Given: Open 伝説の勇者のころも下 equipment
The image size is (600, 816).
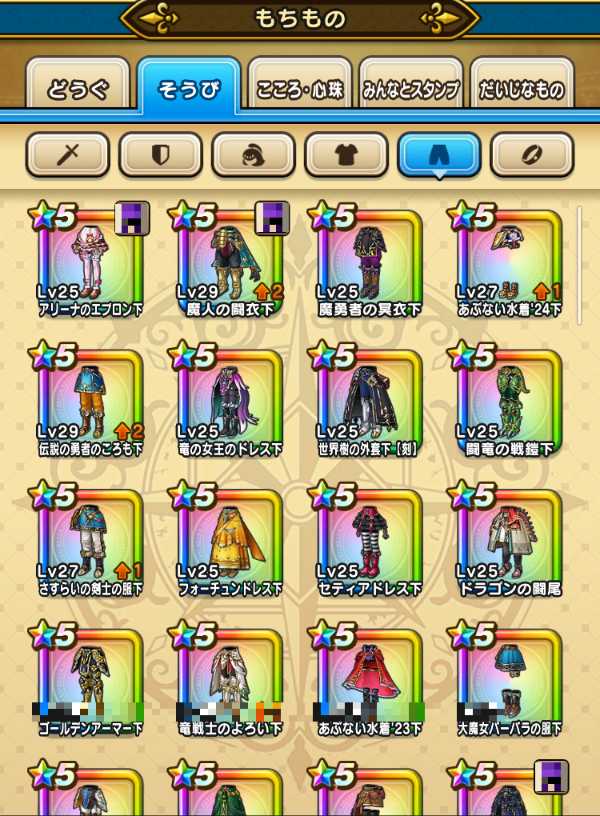Looking at the screenshot, I should point(90,400).
